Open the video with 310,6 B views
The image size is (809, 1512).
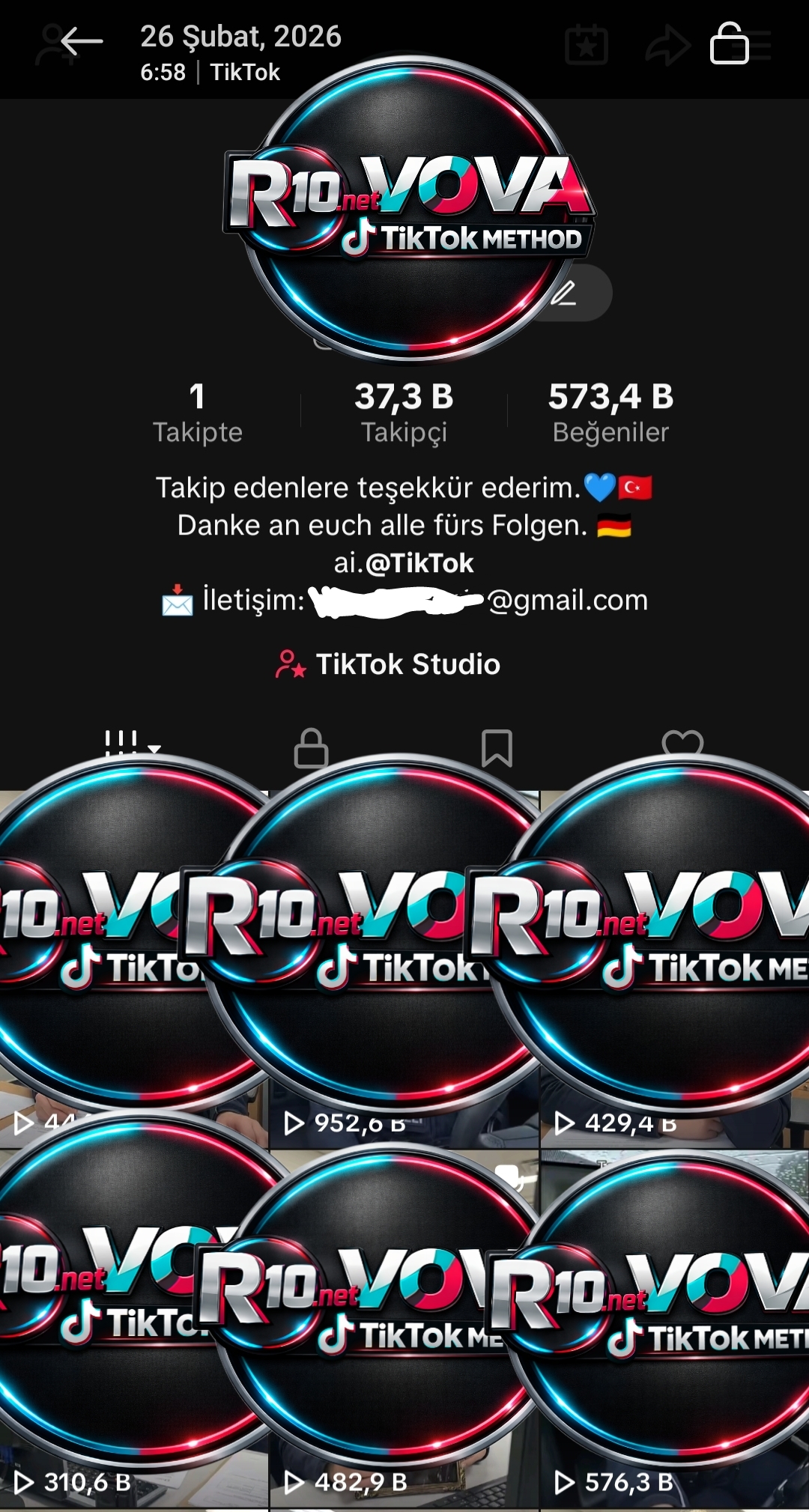point(133,1333)
